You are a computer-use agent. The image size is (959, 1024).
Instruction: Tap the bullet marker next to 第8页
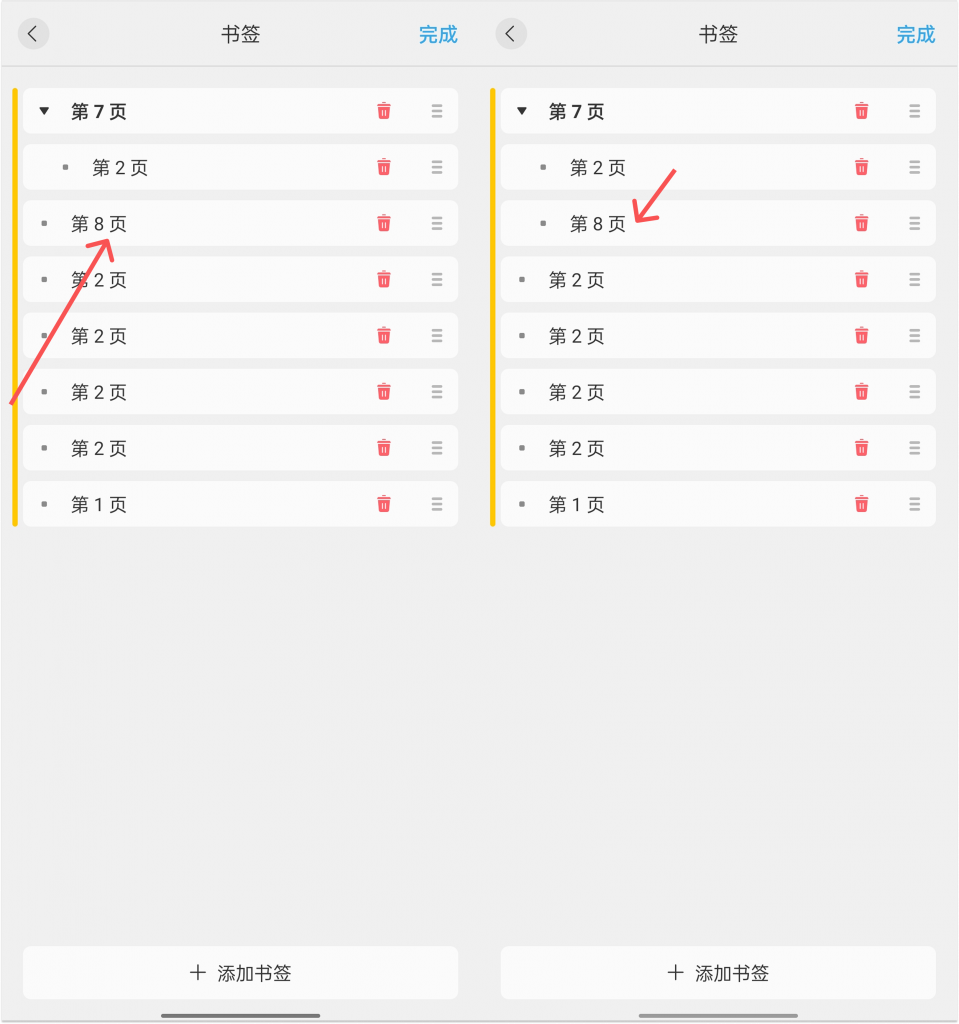43,223
